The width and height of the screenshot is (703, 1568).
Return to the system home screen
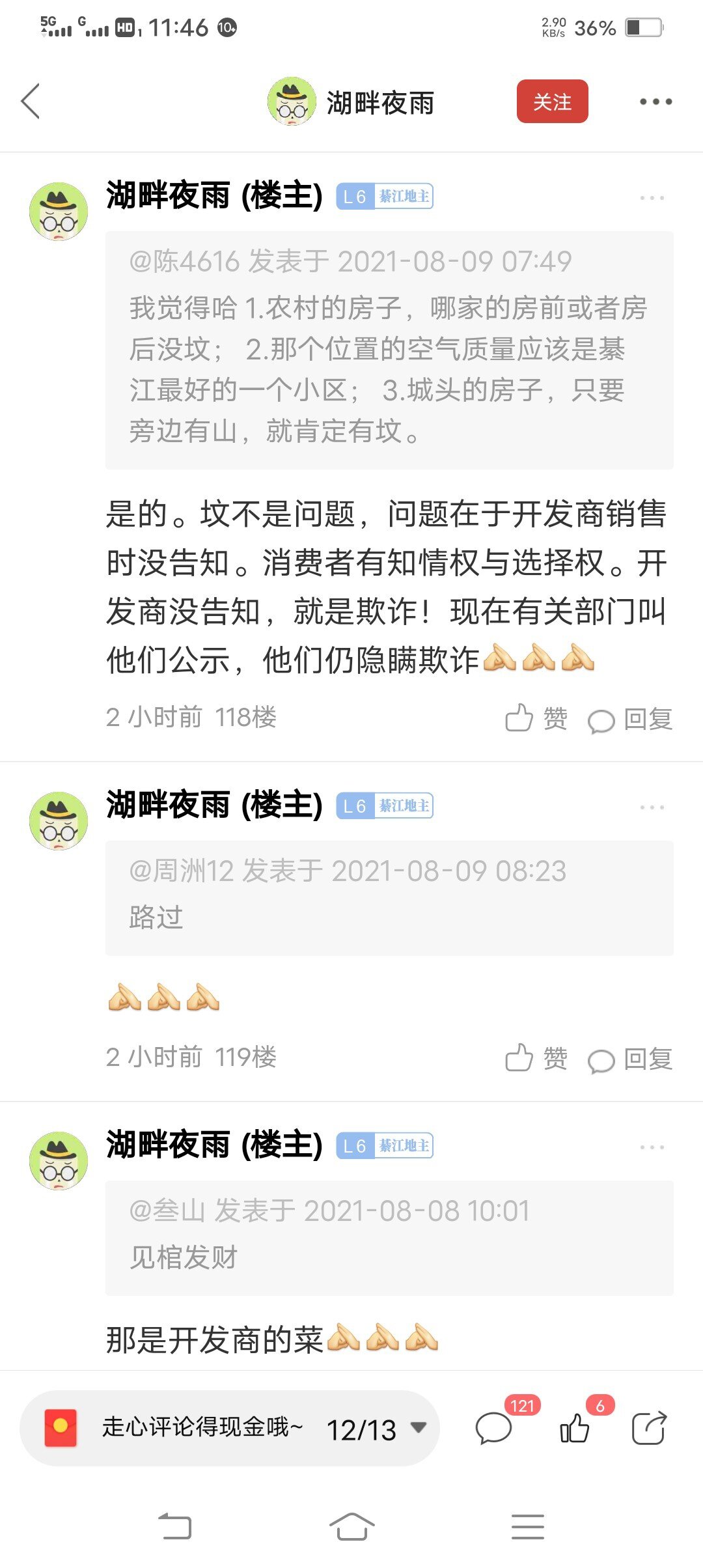(x=351, y=1526)
